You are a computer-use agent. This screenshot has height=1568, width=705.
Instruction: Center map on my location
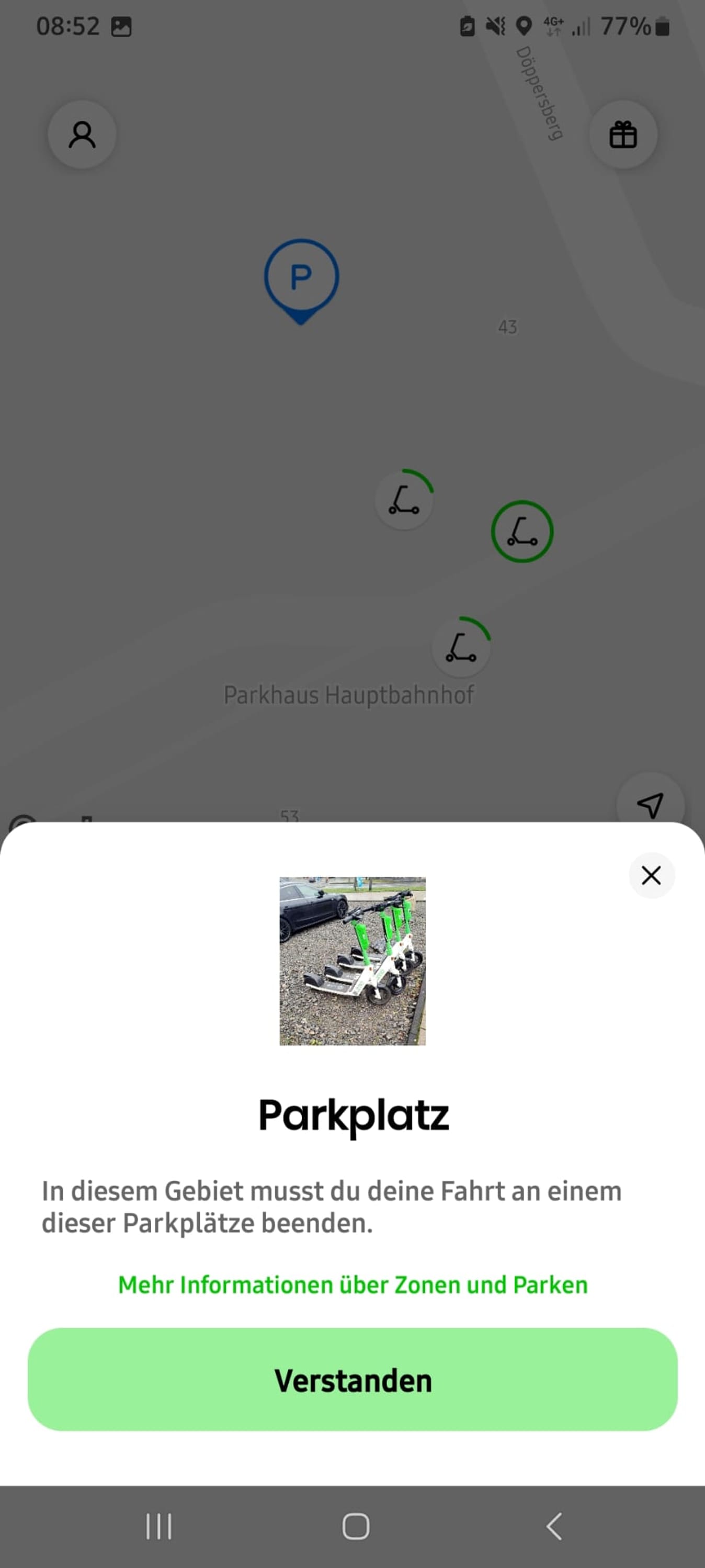pyautogui.click(x=650, y=805)
